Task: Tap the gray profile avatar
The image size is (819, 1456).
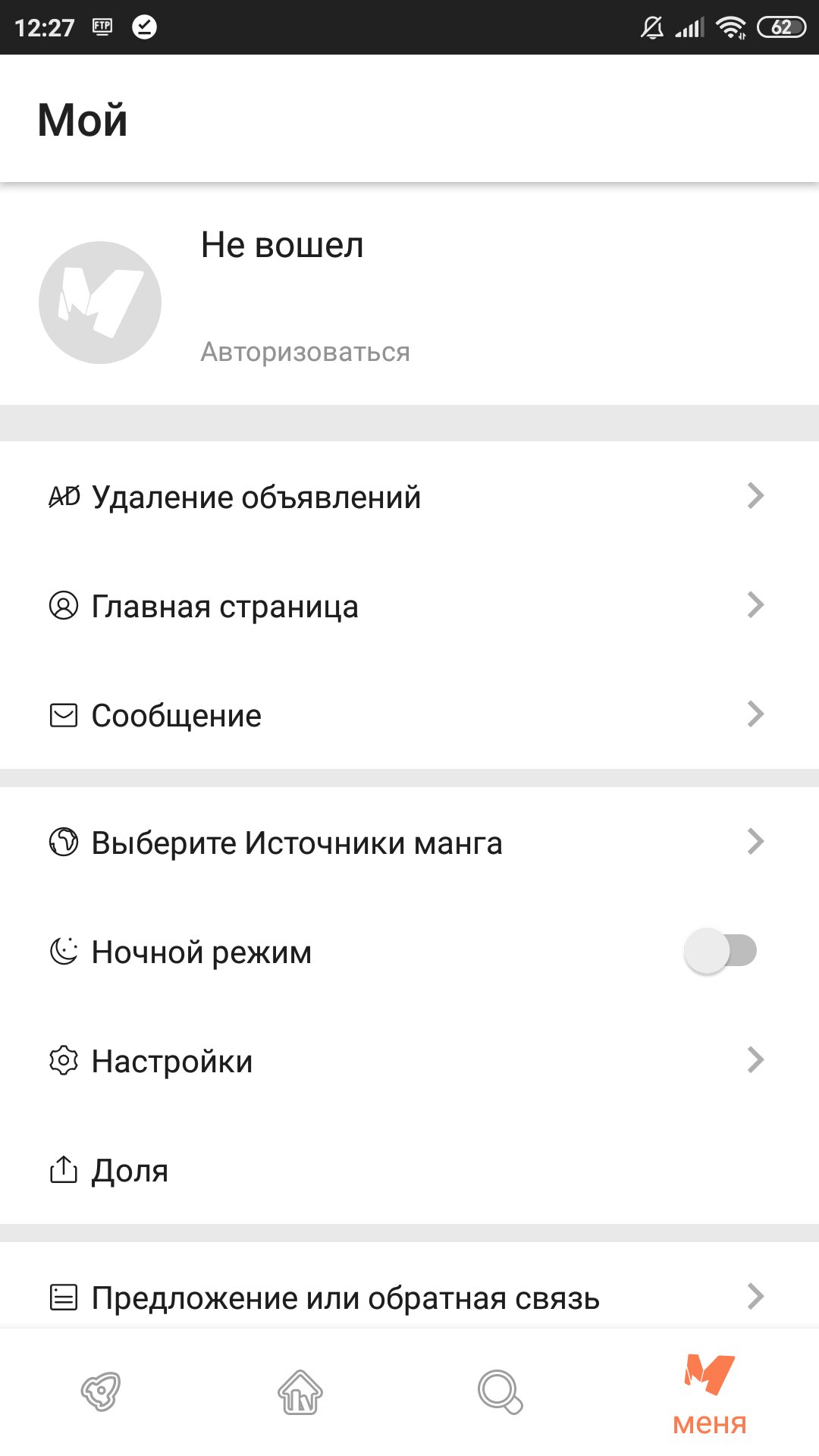Action: click(x=100, y=303)
